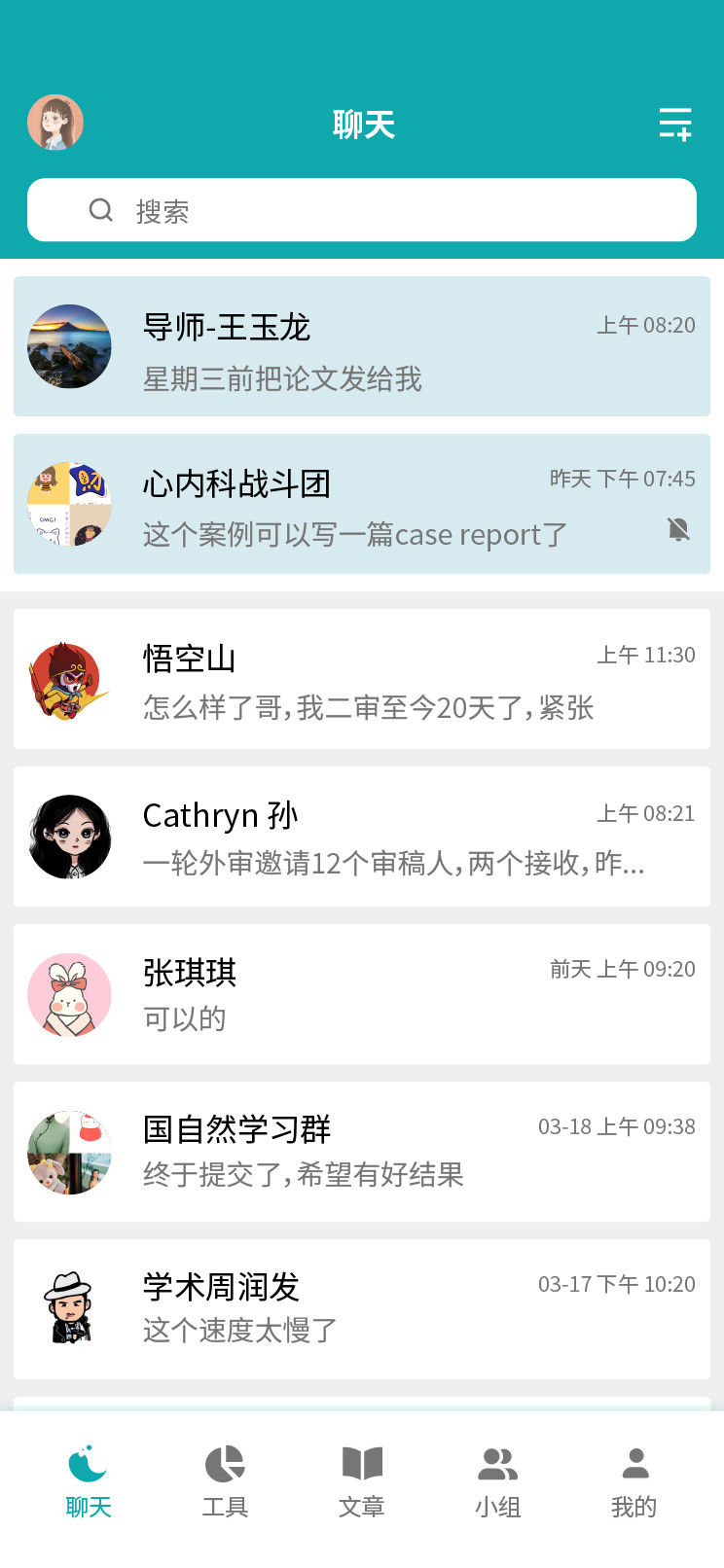The image size is (724, 1568).
Task: Select the 文章 (Articles) book icon
Action: tap(361, 1463)
